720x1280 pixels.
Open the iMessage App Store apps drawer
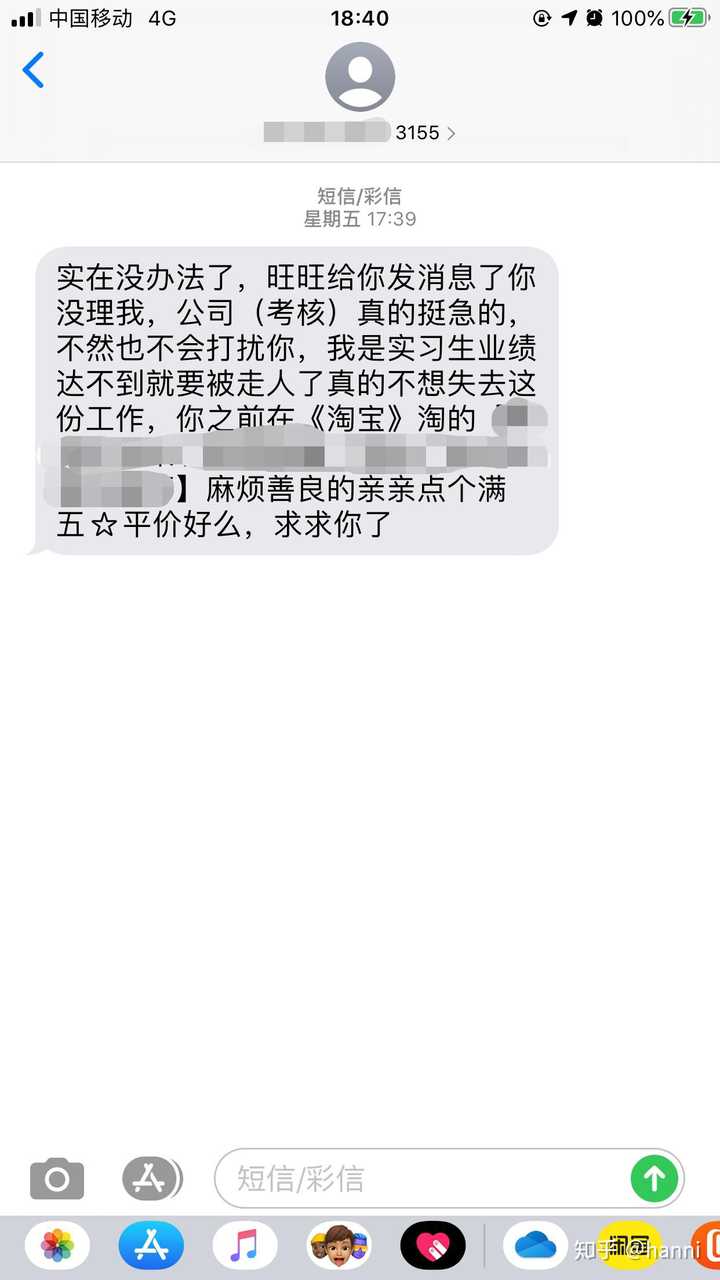150,1178
